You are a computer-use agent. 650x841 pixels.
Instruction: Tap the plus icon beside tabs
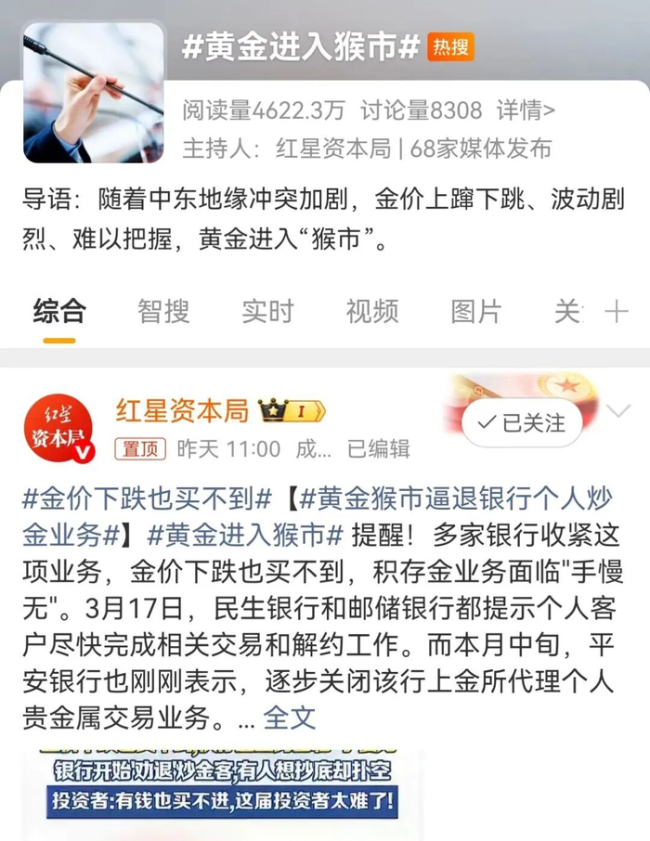[x=617, y=311]
